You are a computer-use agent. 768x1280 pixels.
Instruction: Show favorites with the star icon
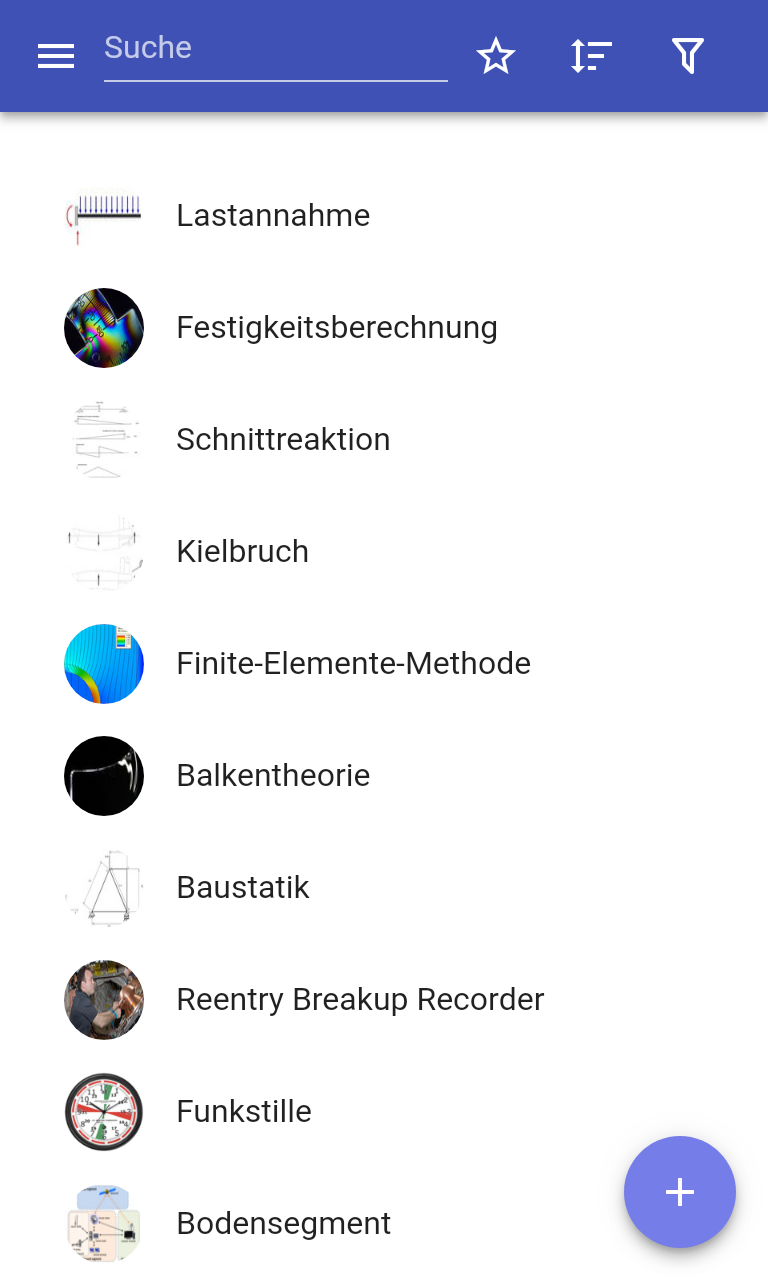pos(495,56)
